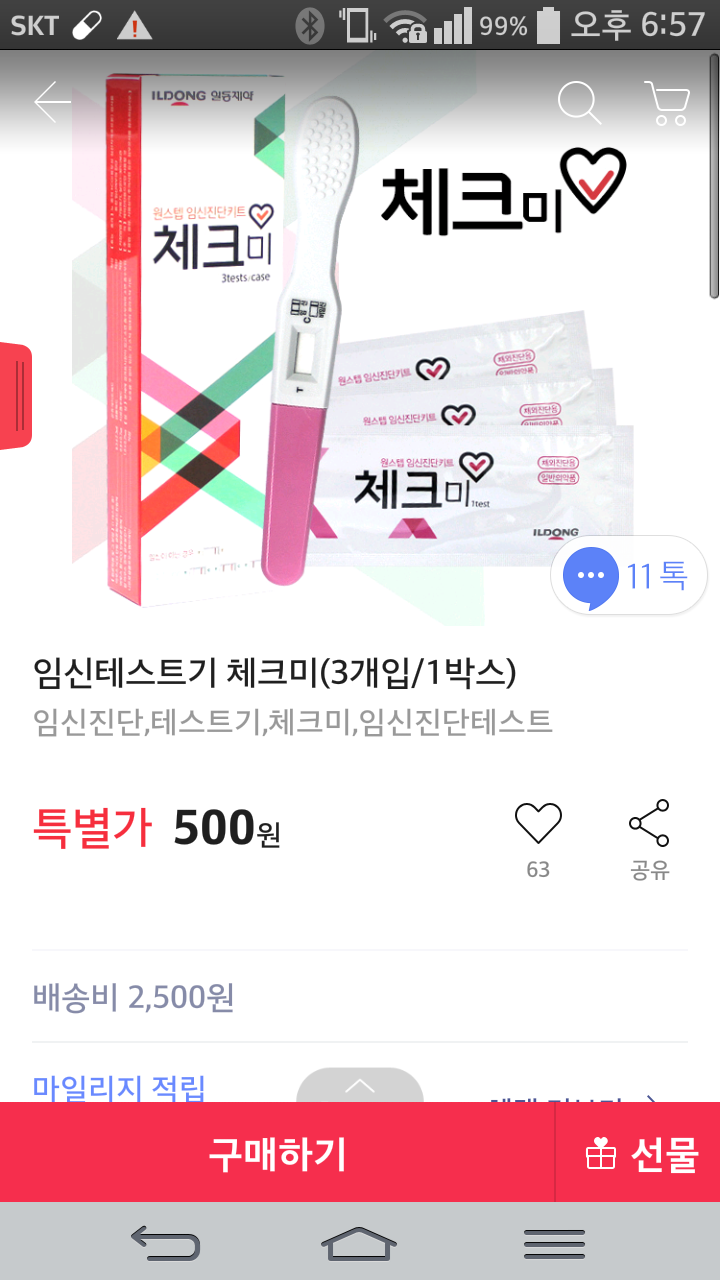Go back using the top-left arrow
This screenshot has width=720, height=1280.
52,103
